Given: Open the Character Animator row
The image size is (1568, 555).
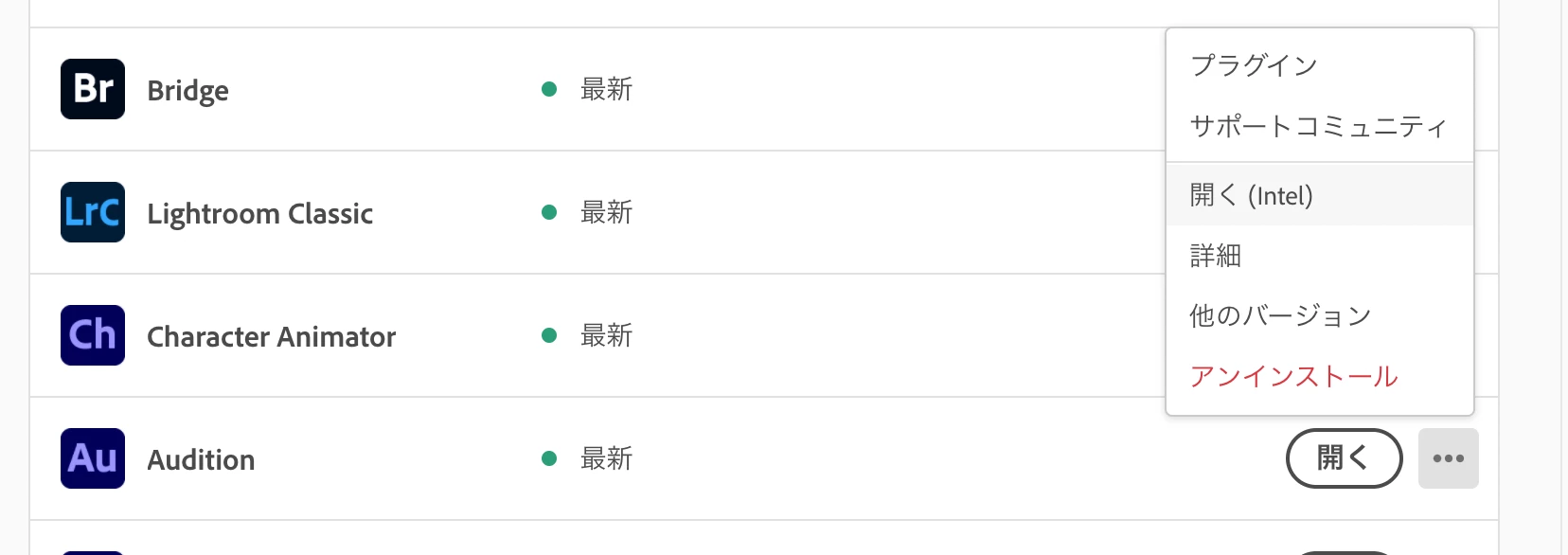Looking at the screenshot, I should pos(271,336).
